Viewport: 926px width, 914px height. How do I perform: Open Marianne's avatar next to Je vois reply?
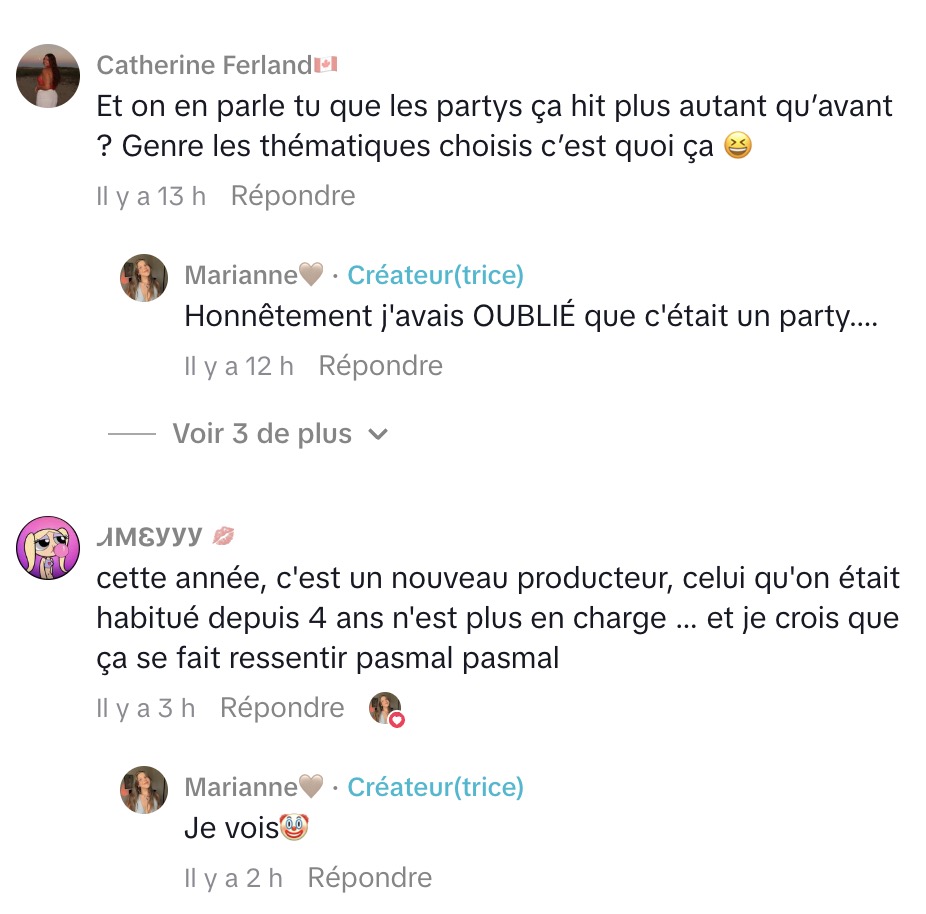click(144, 790)
